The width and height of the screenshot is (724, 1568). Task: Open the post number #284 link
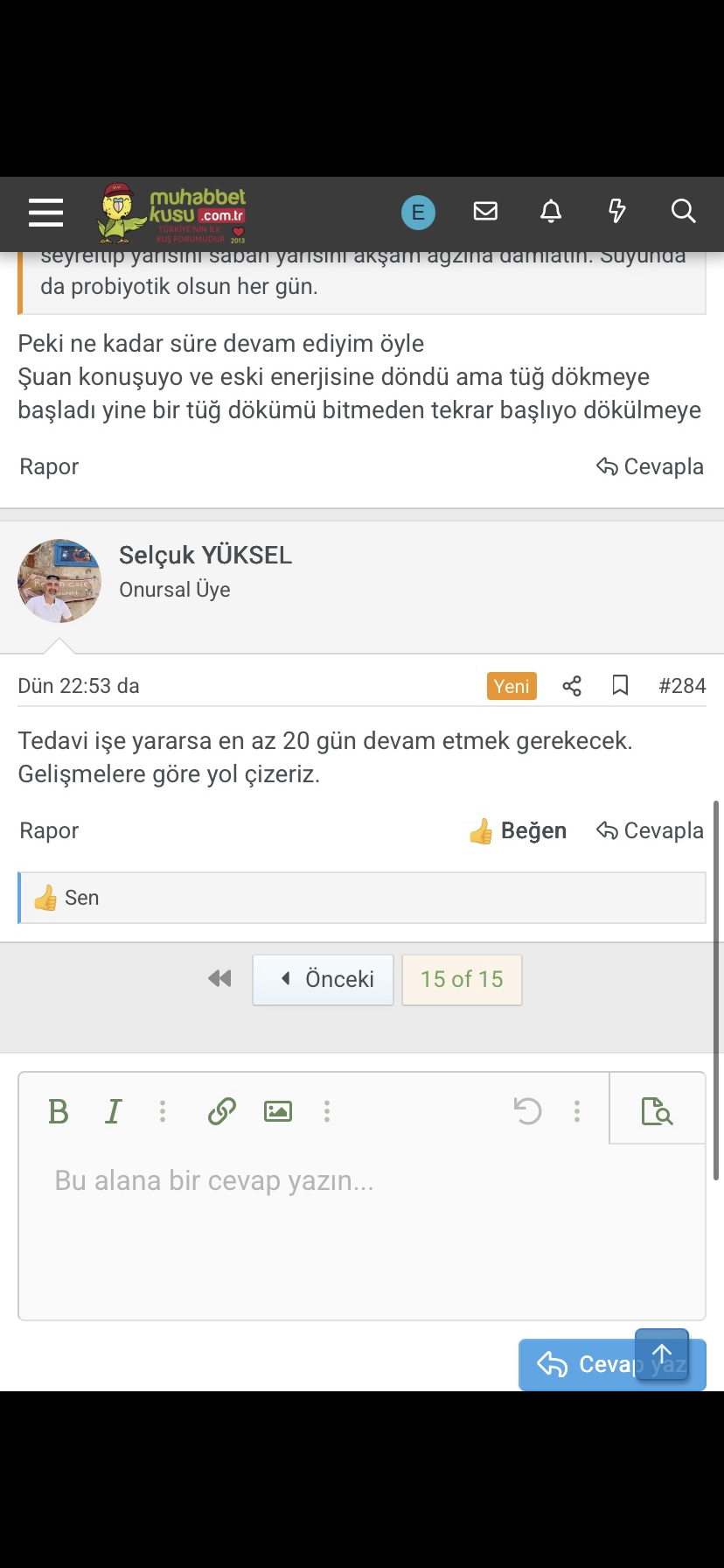pyautogui.click(x=682, y=686)
